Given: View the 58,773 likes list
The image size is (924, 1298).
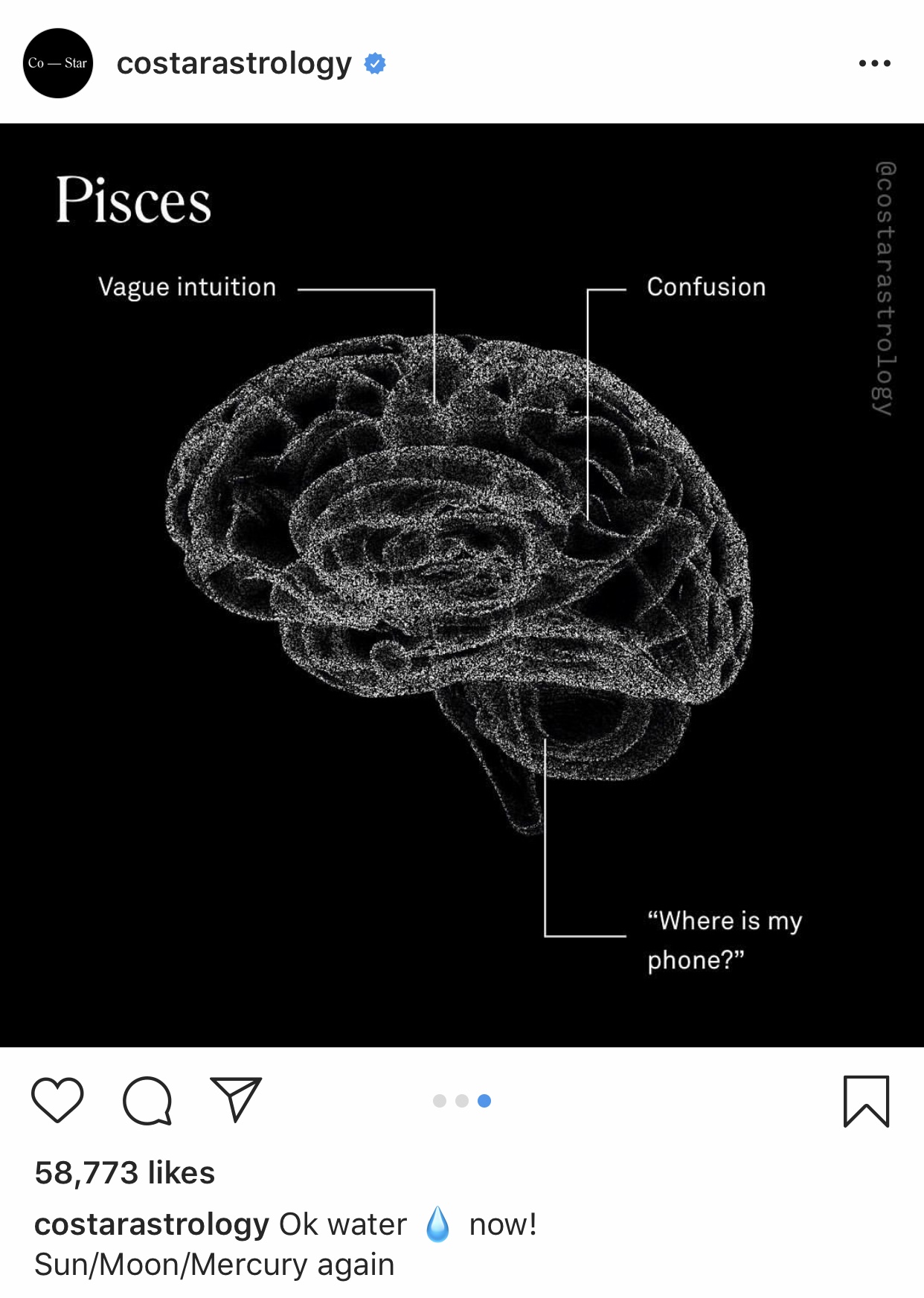Looking at the screenshot, I should click(x=124, y=1173).
